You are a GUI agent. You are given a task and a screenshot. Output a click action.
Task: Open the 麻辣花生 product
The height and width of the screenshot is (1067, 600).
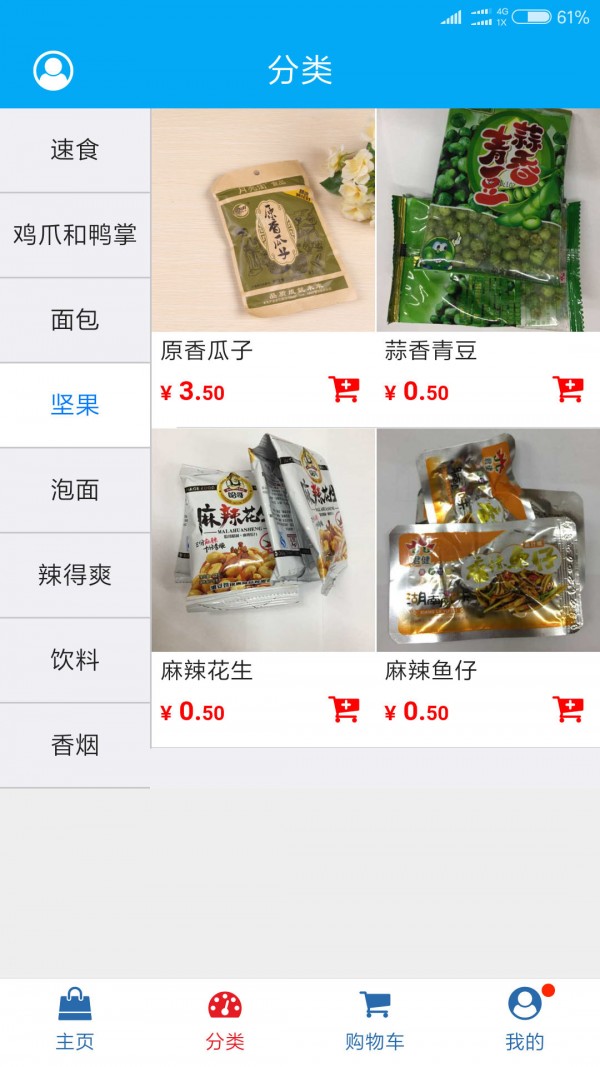[x=263, y=540]
